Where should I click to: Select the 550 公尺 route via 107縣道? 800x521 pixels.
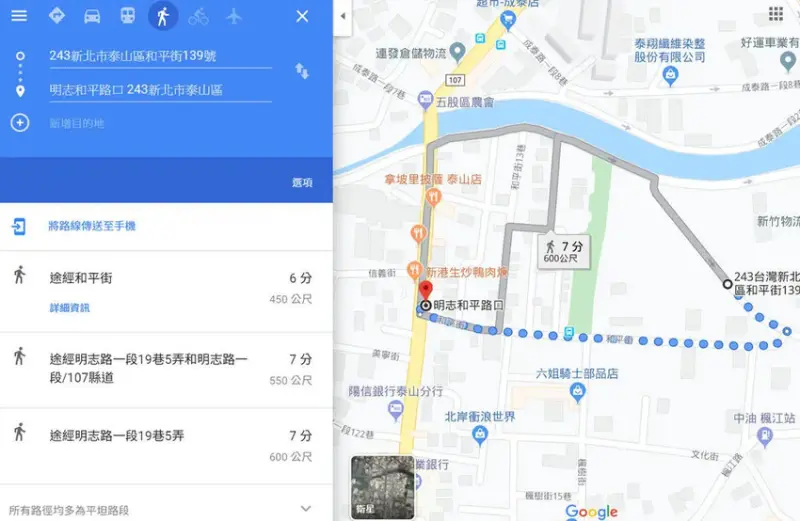(x=165, y=369)
